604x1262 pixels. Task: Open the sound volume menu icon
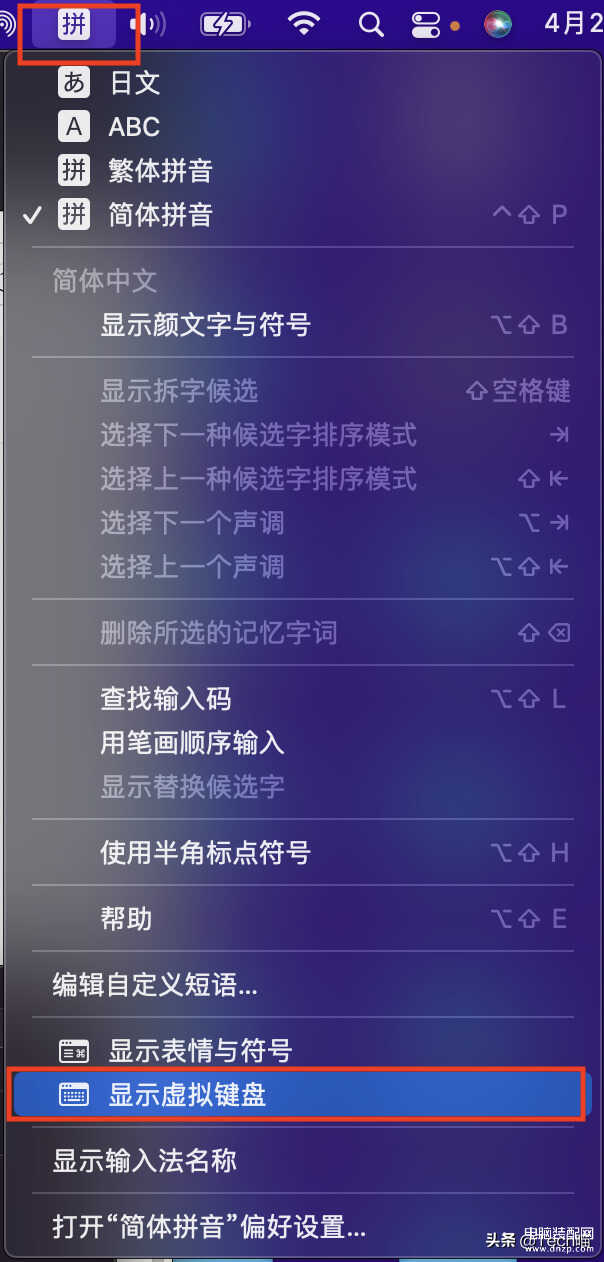(147, 24)
